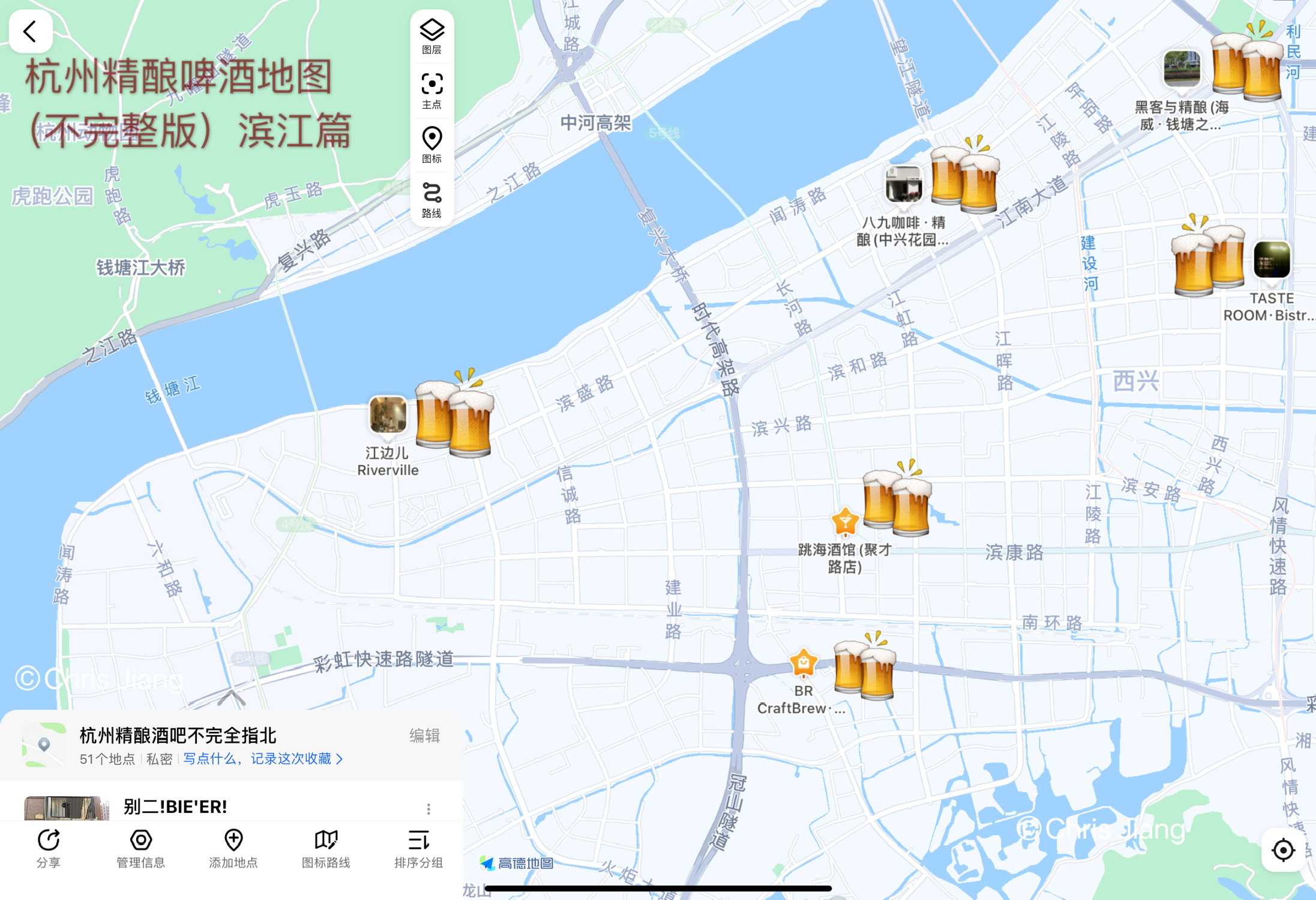Open the 图层 layers option
Image resolution: width=1316 pixels, height=900 pixels.
pyautogui.click(x=431, y=36)
